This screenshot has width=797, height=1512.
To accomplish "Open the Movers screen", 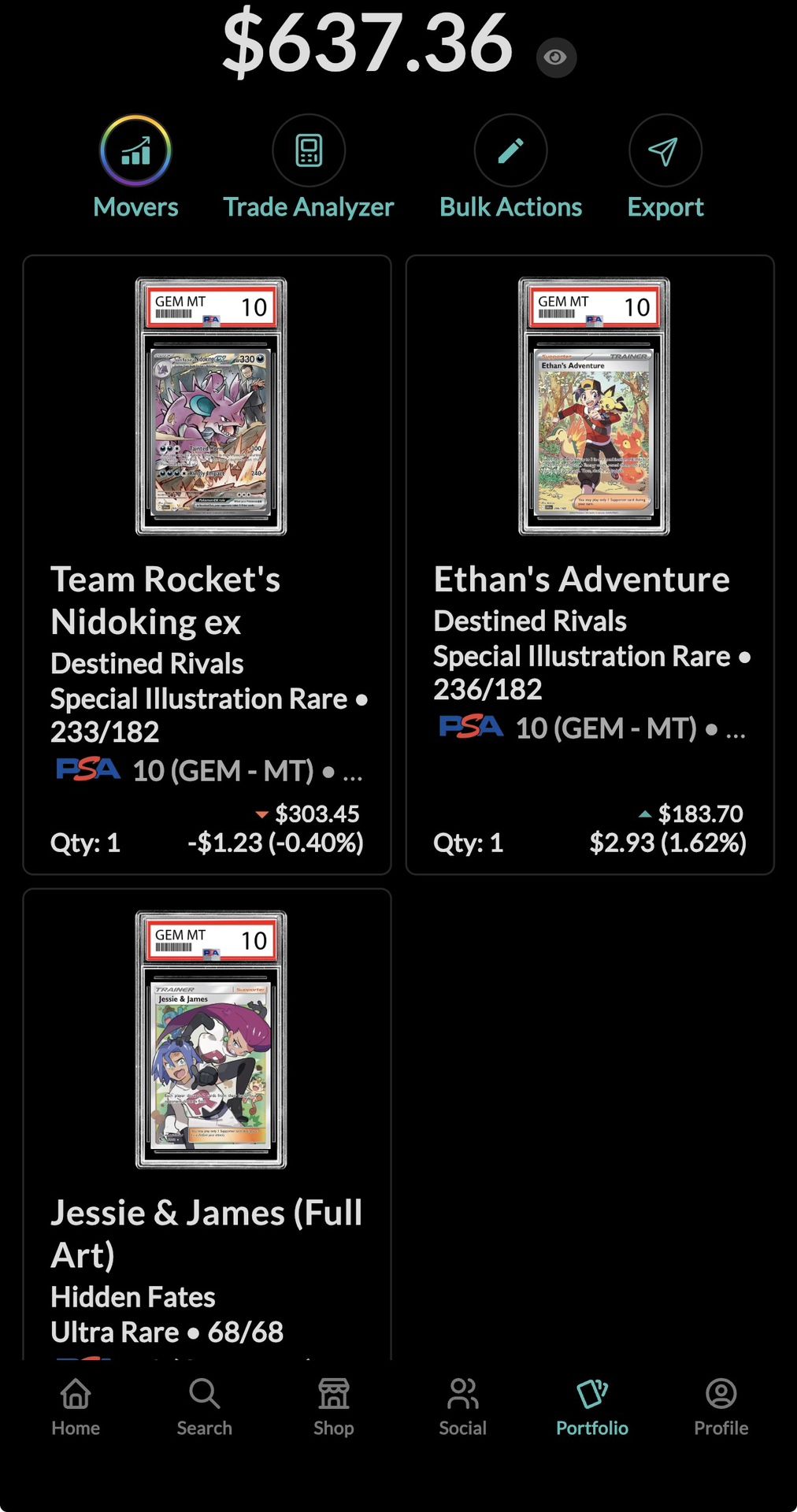I will 135,167.
